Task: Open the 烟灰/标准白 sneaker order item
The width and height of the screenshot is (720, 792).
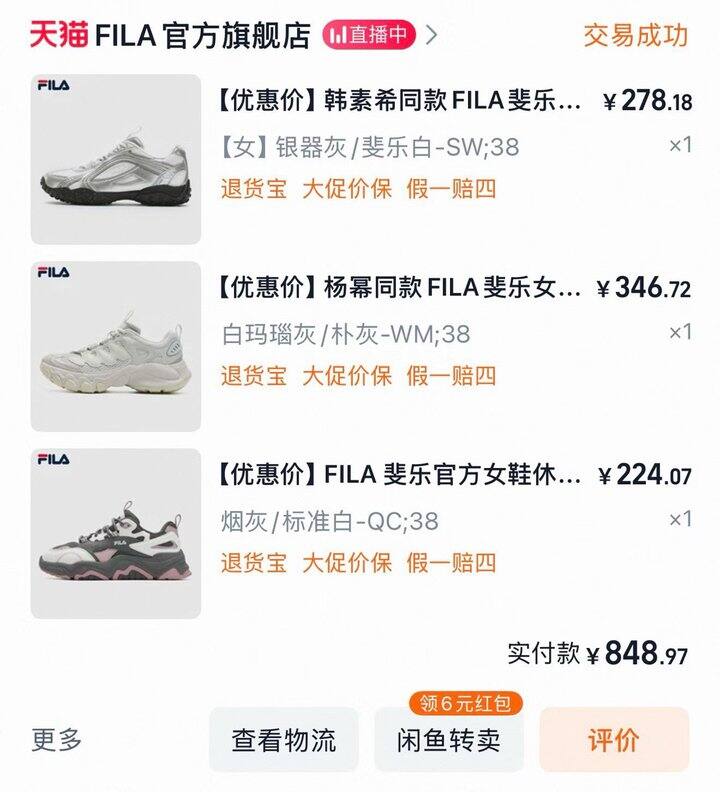Action: (400, 475)
